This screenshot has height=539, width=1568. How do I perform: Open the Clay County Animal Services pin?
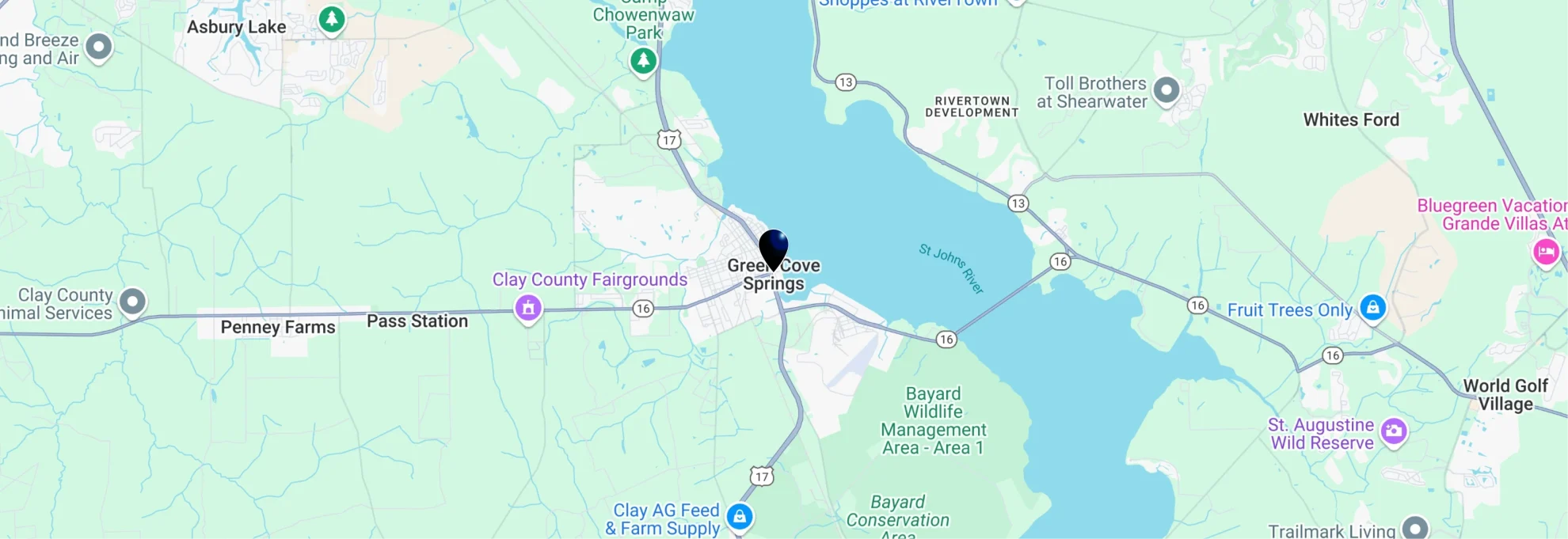click(x=132, y=302)
